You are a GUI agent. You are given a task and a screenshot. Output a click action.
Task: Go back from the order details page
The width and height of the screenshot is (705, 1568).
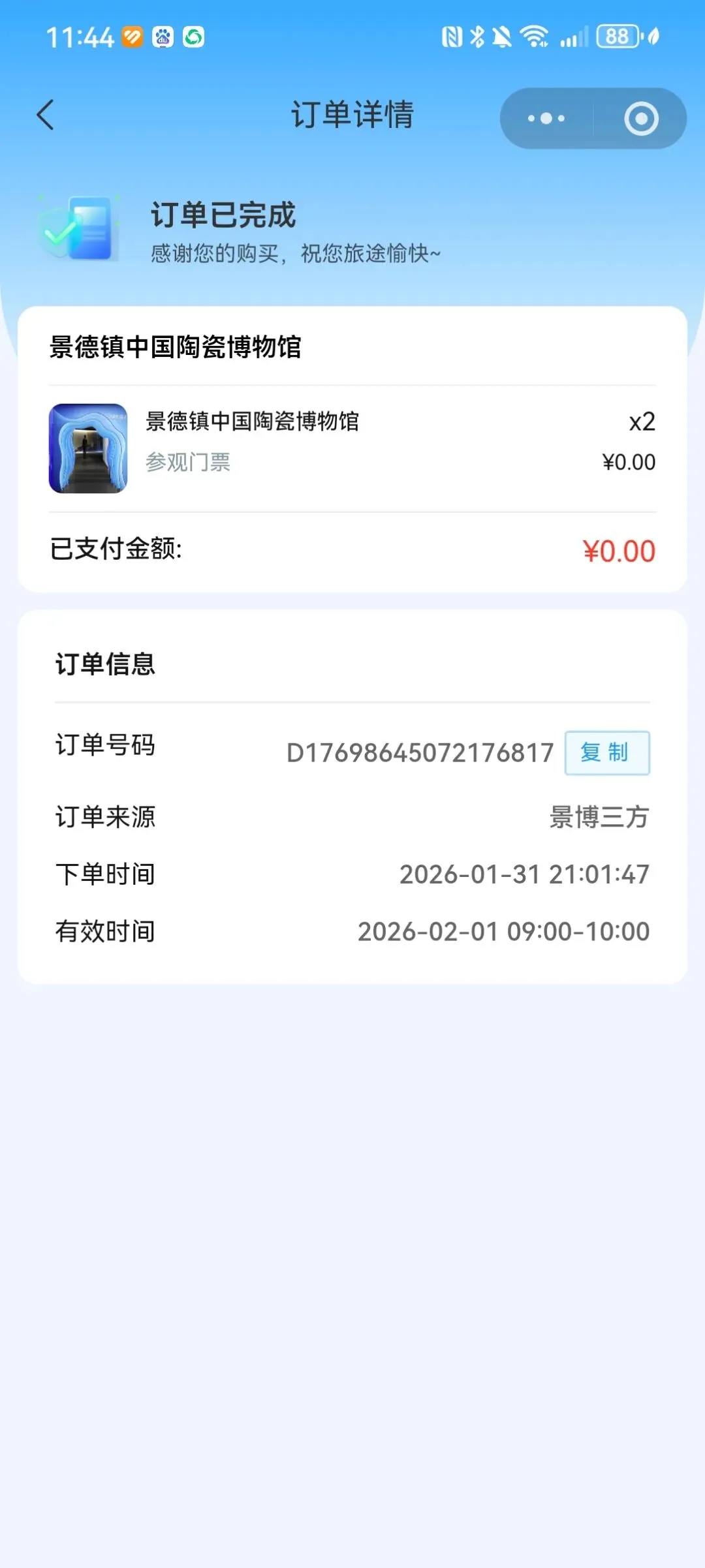[x=45, y=115]
